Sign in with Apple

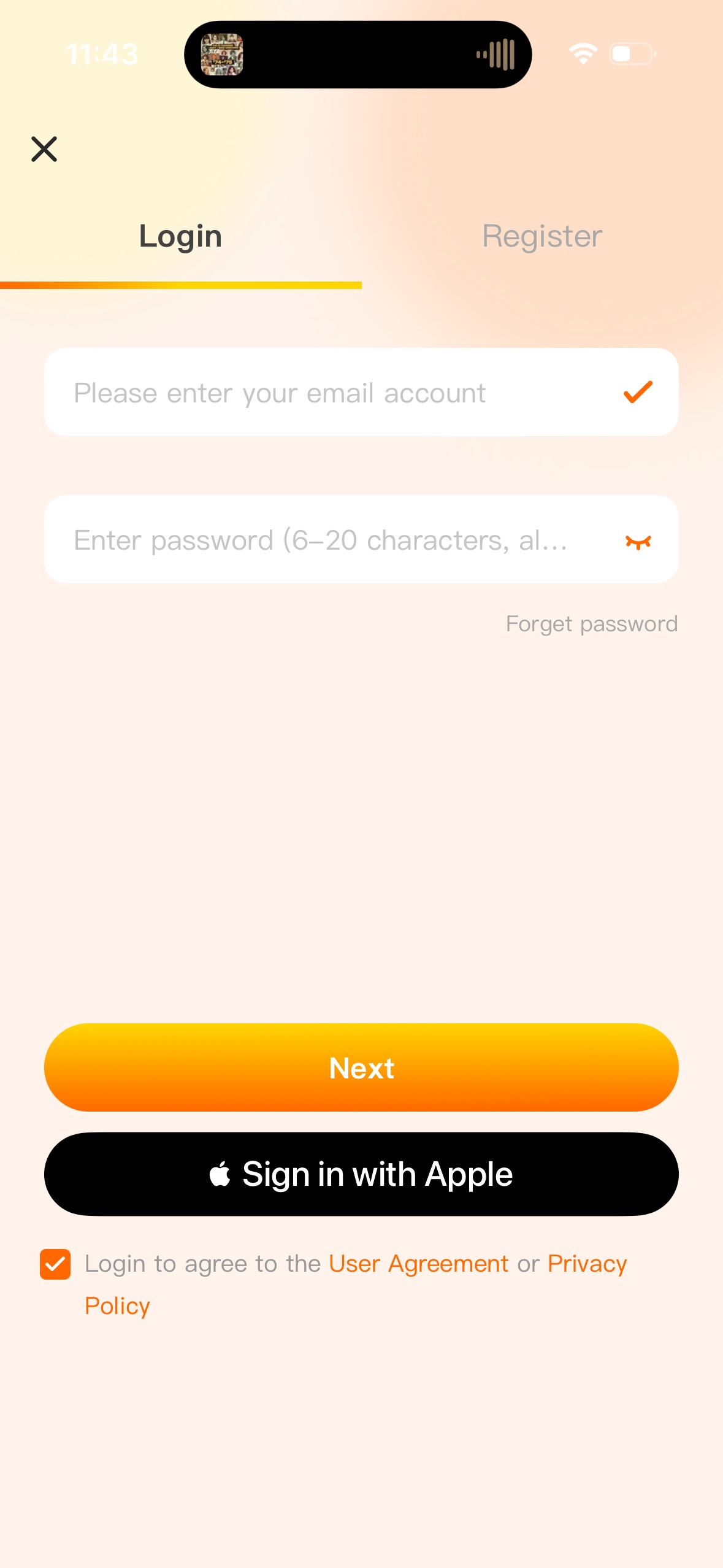(x=361, y=1174)
